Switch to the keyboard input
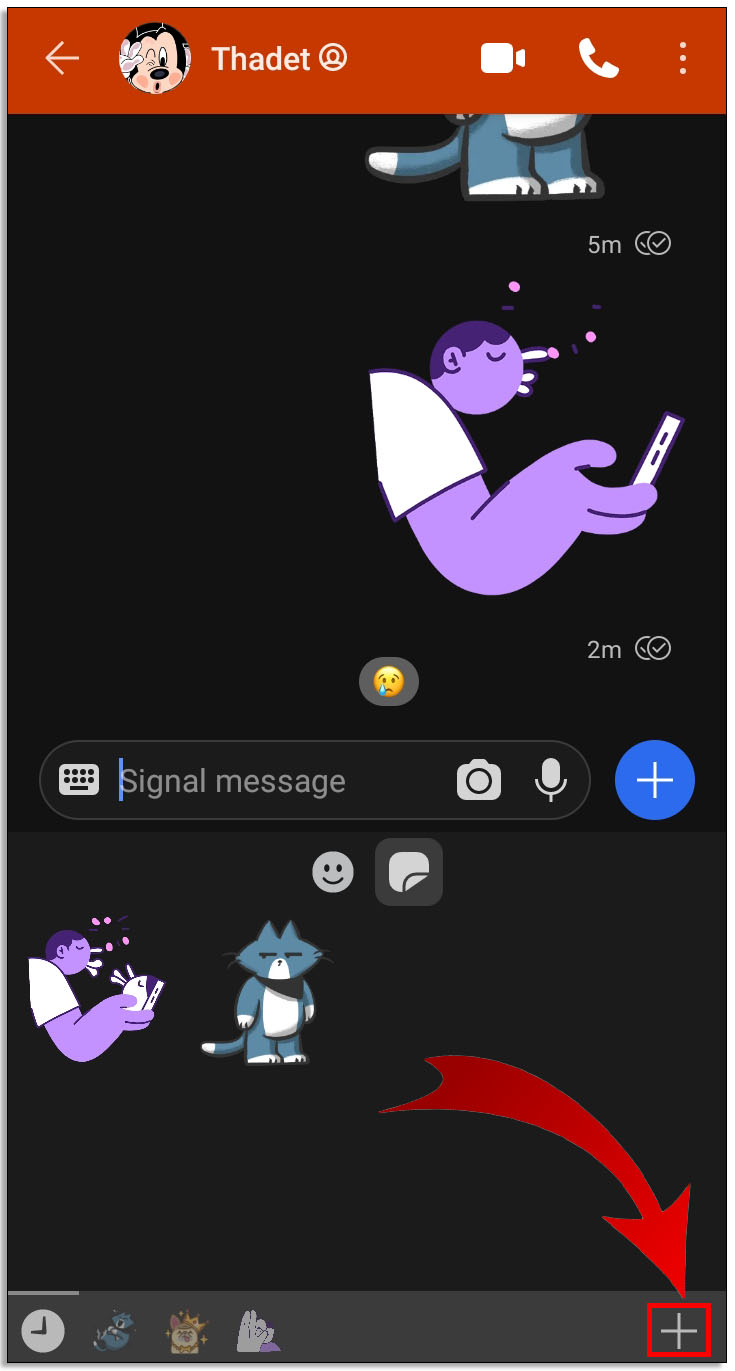735x1371 pixels. tap(79, 780)
